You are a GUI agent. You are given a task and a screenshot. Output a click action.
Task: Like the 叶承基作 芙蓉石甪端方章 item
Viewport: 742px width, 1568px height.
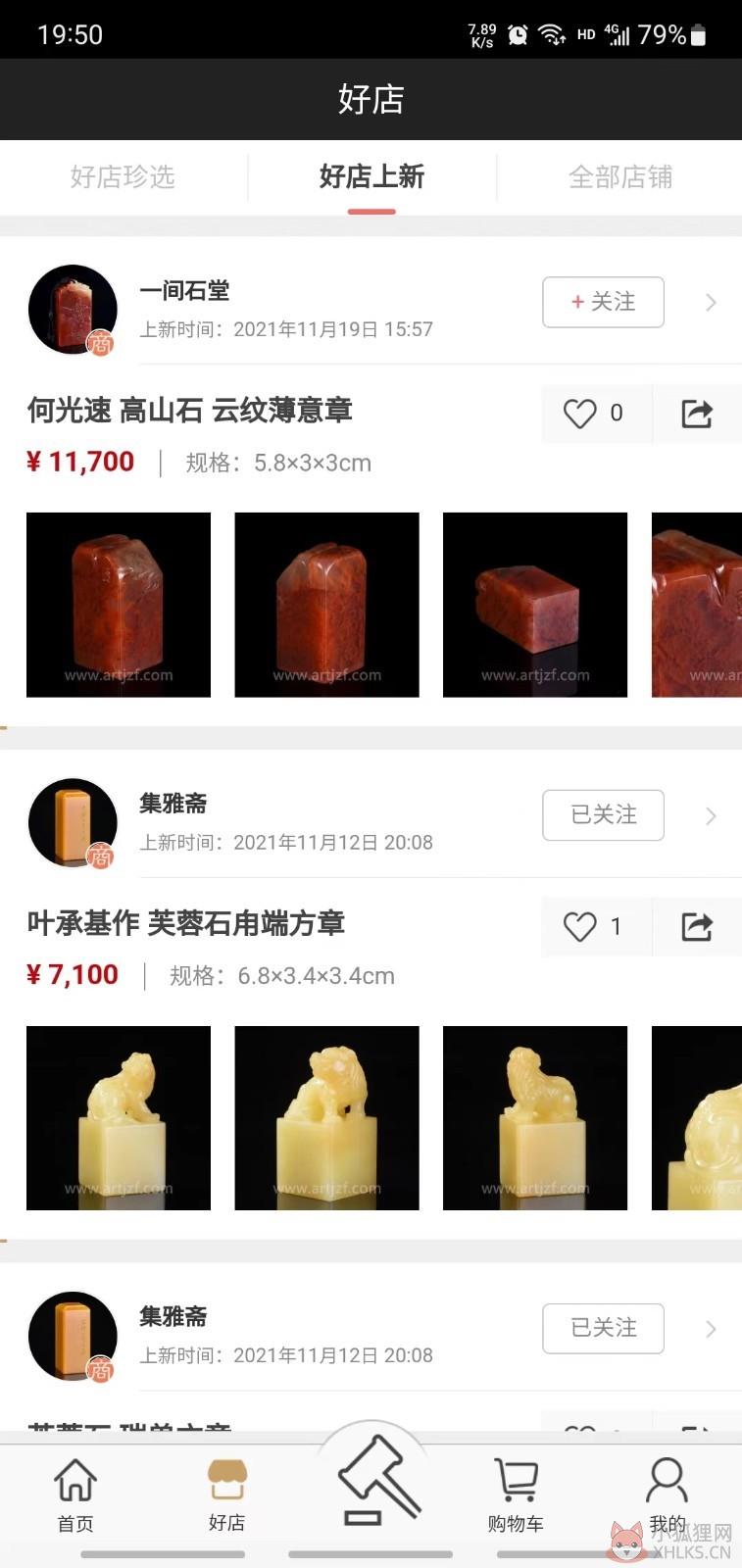594,926
